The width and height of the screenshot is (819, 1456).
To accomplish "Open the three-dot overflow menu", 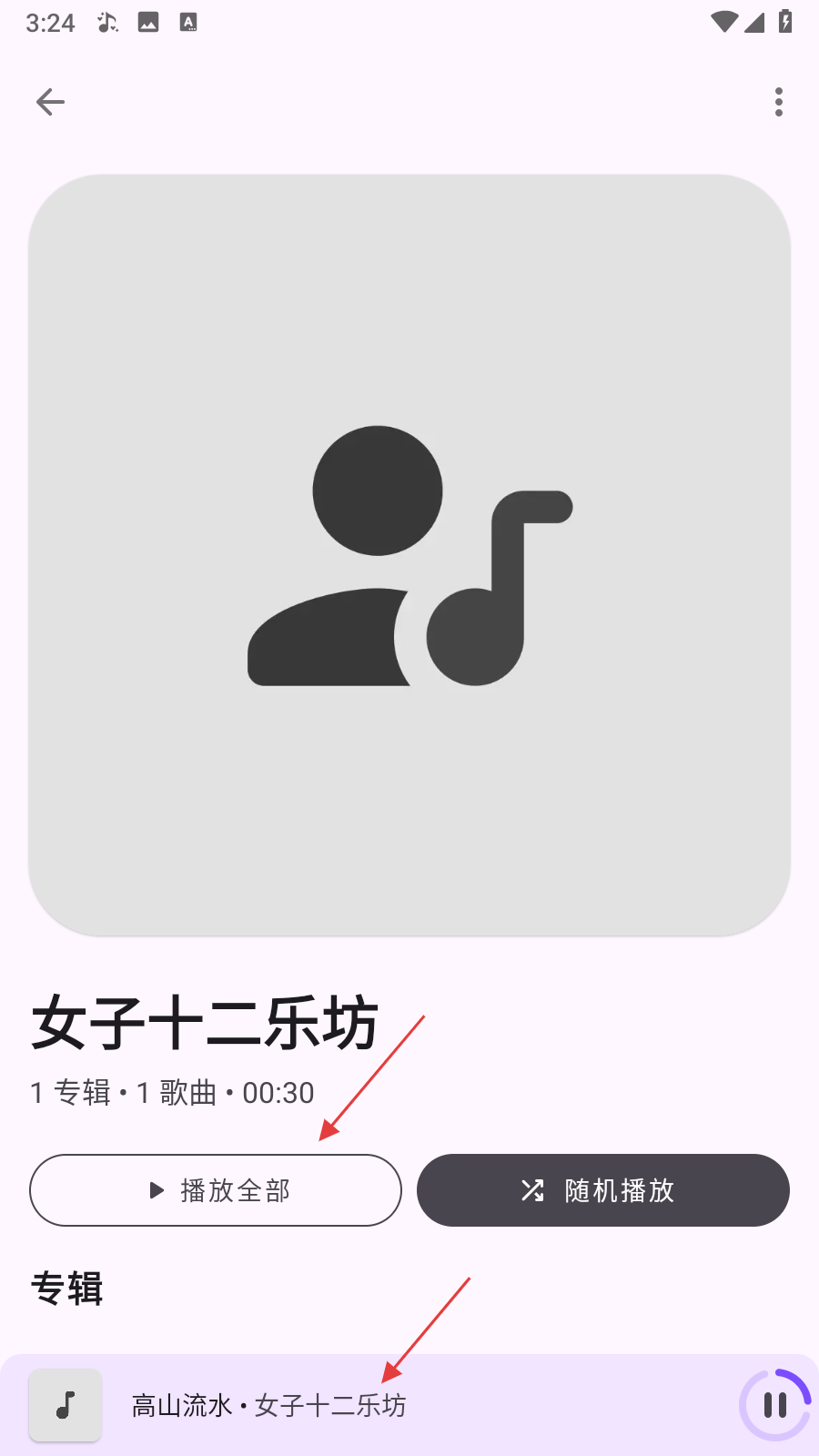I will 778,102.
